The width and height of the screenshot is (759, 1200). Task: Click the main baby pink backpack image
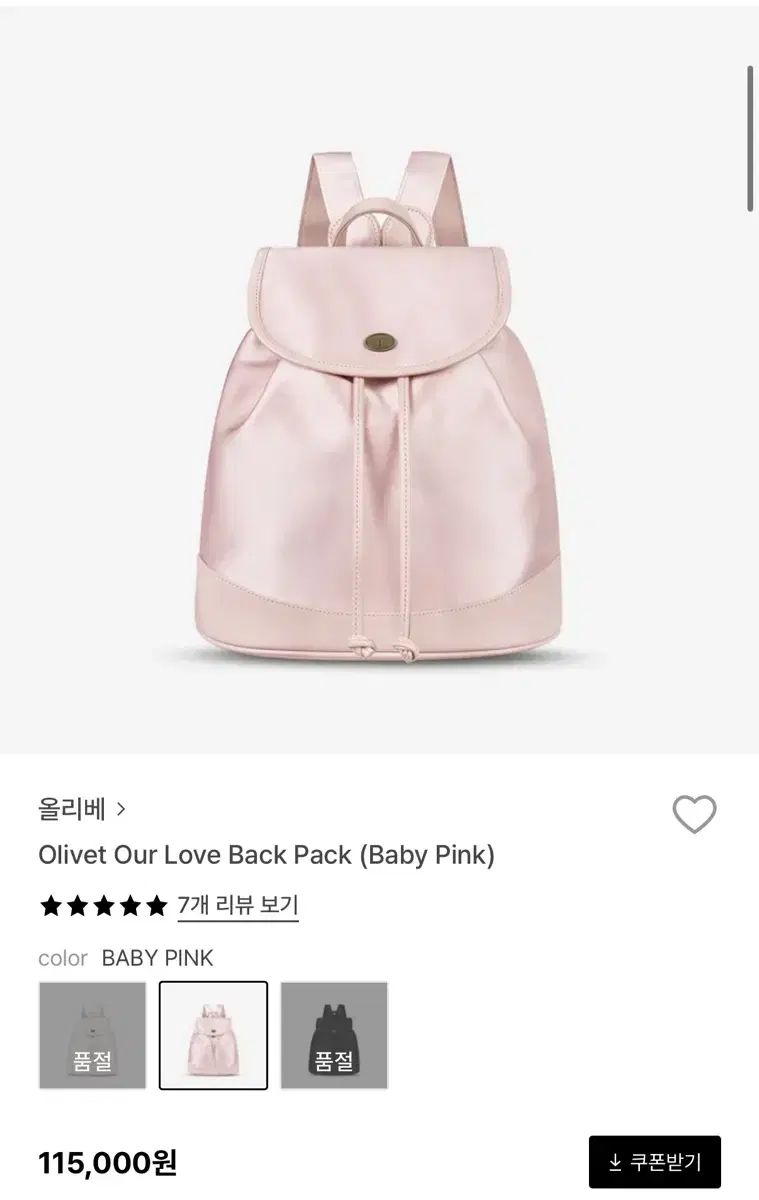click(x=379, y=400)
